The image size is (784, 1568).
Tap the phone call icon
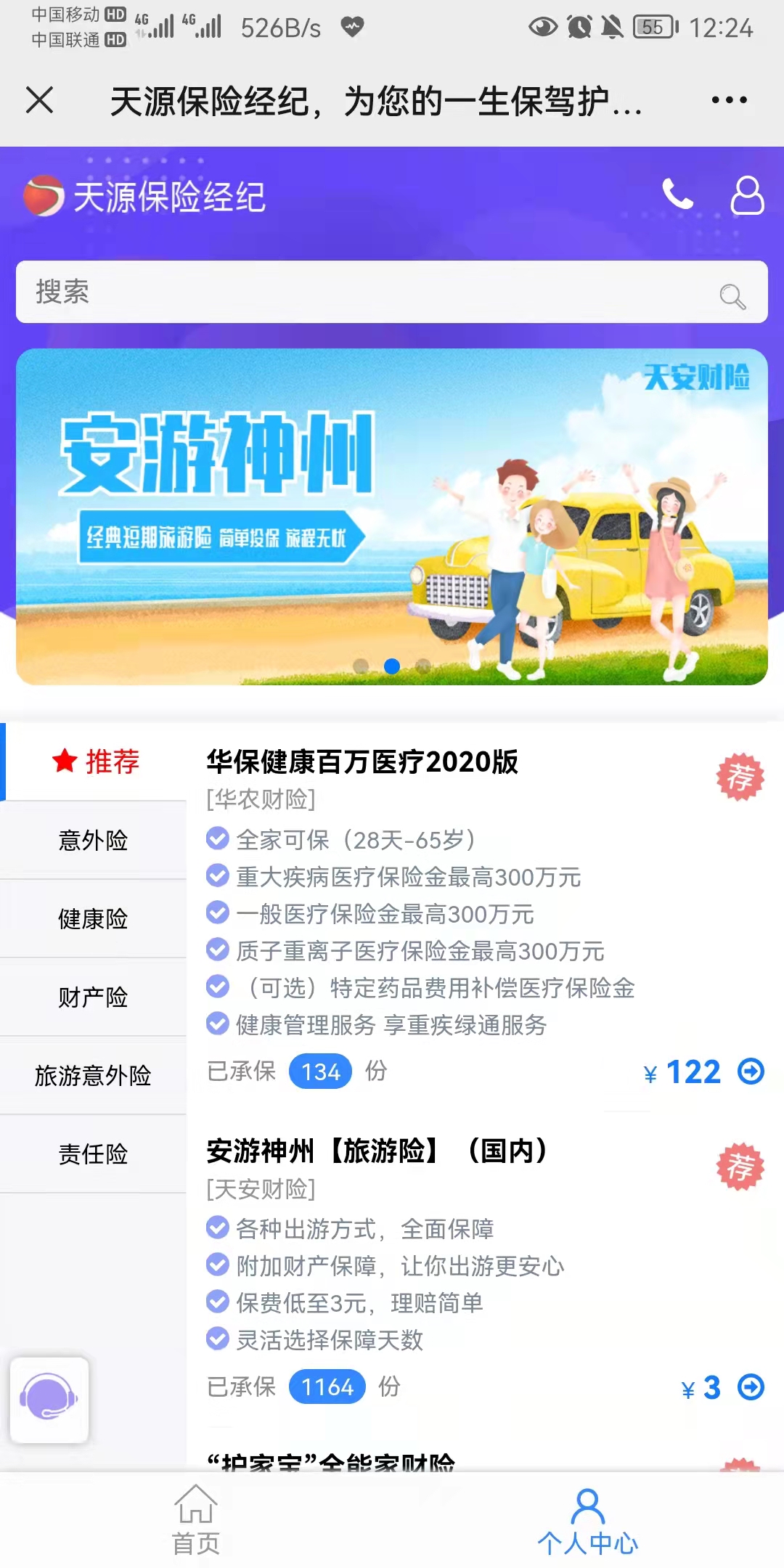(677, 195)
